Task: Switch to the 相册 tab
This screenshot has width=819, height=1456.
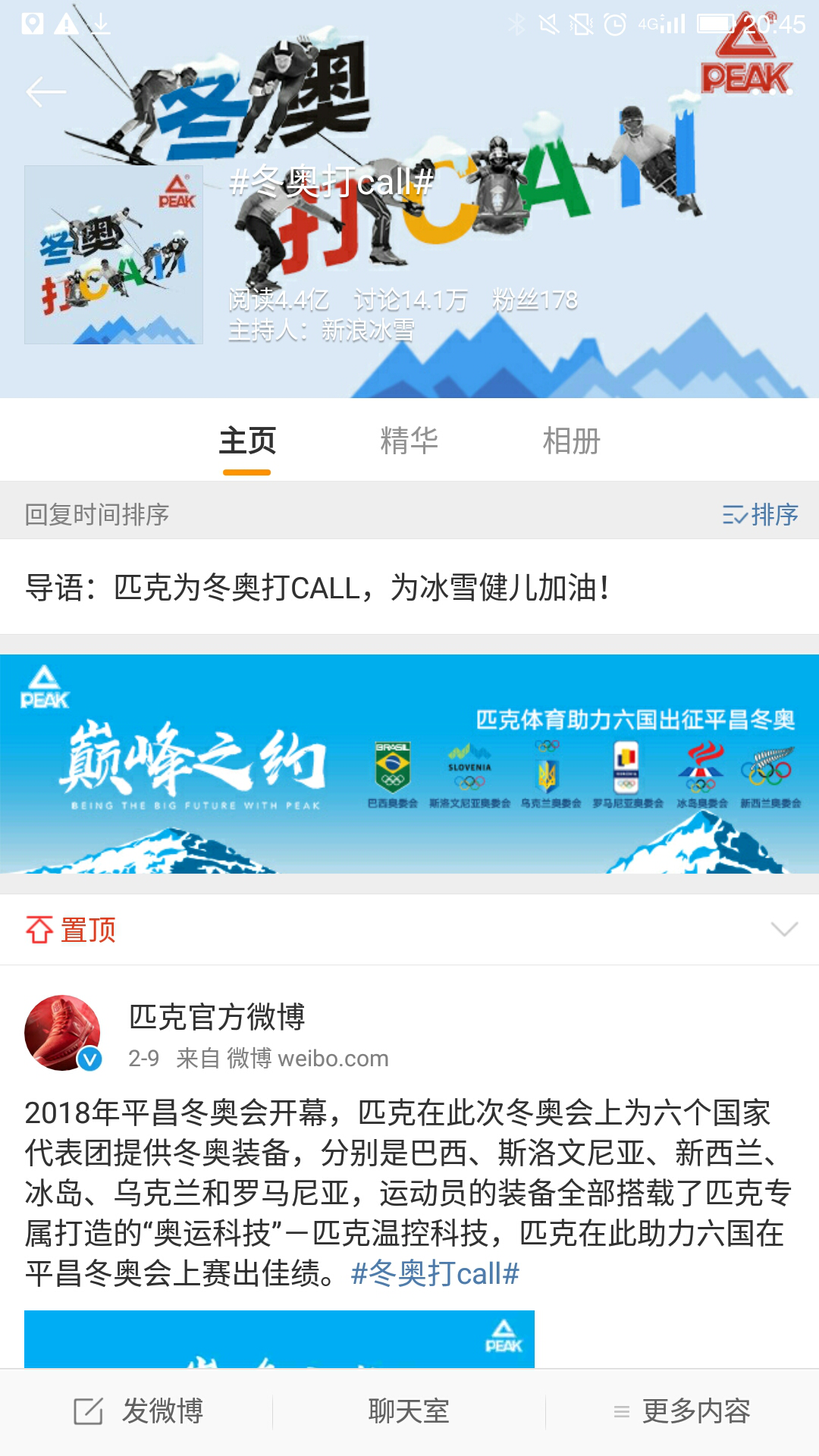Action: coord(571,441)
